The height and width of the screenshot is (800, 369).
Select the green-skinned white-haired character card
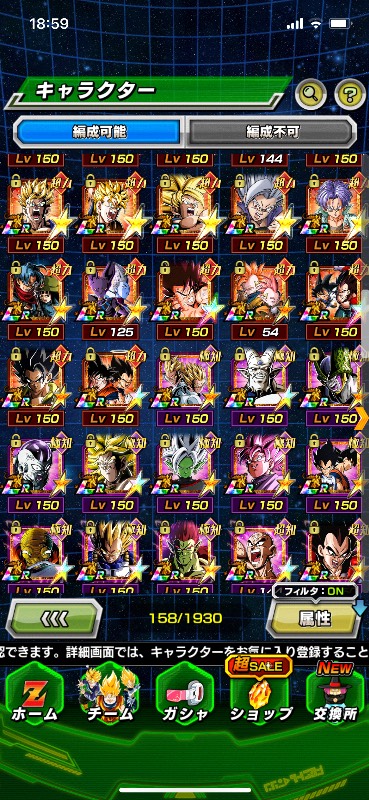point(186,472)
